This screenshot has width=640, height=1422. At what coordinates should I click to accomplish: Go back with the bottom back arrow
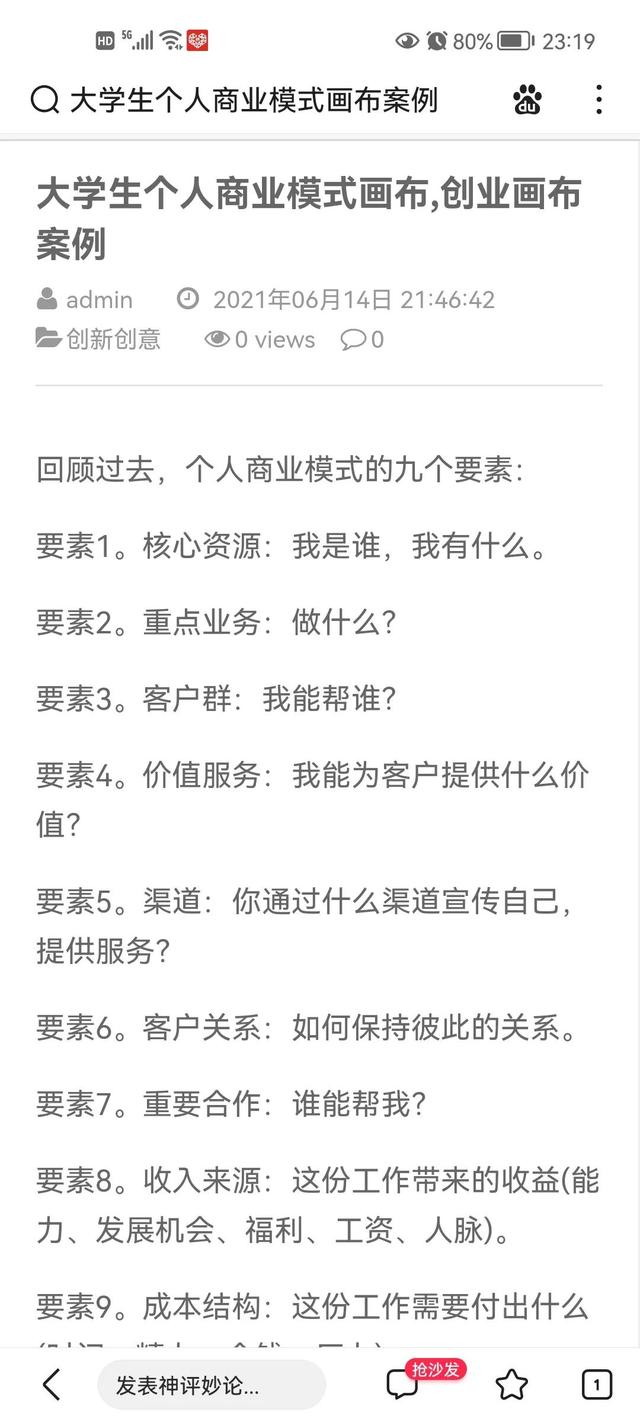[x=52, y=1384]
